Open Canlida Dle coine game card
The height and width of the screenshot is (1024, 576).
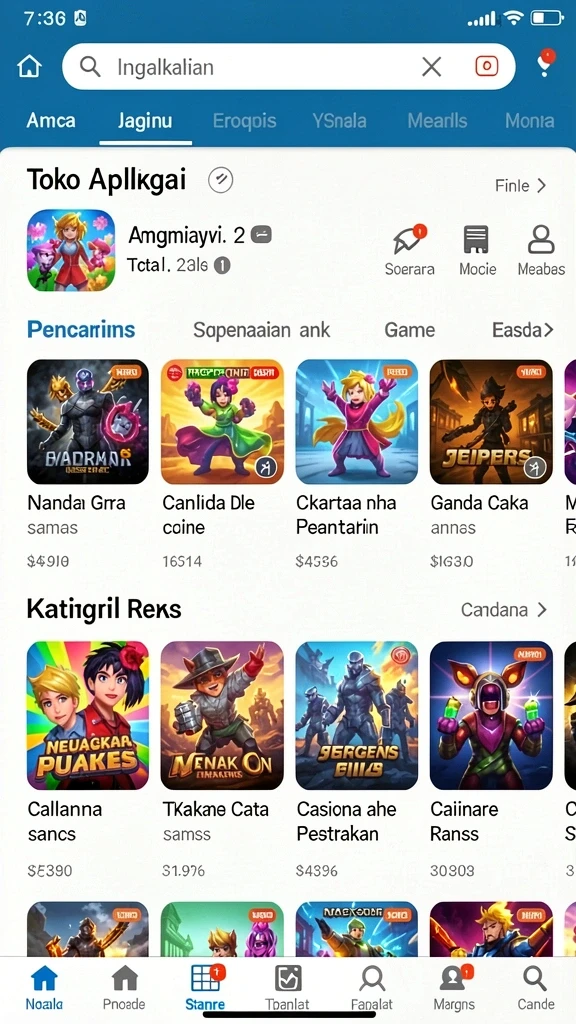click(x=222, y=463)
